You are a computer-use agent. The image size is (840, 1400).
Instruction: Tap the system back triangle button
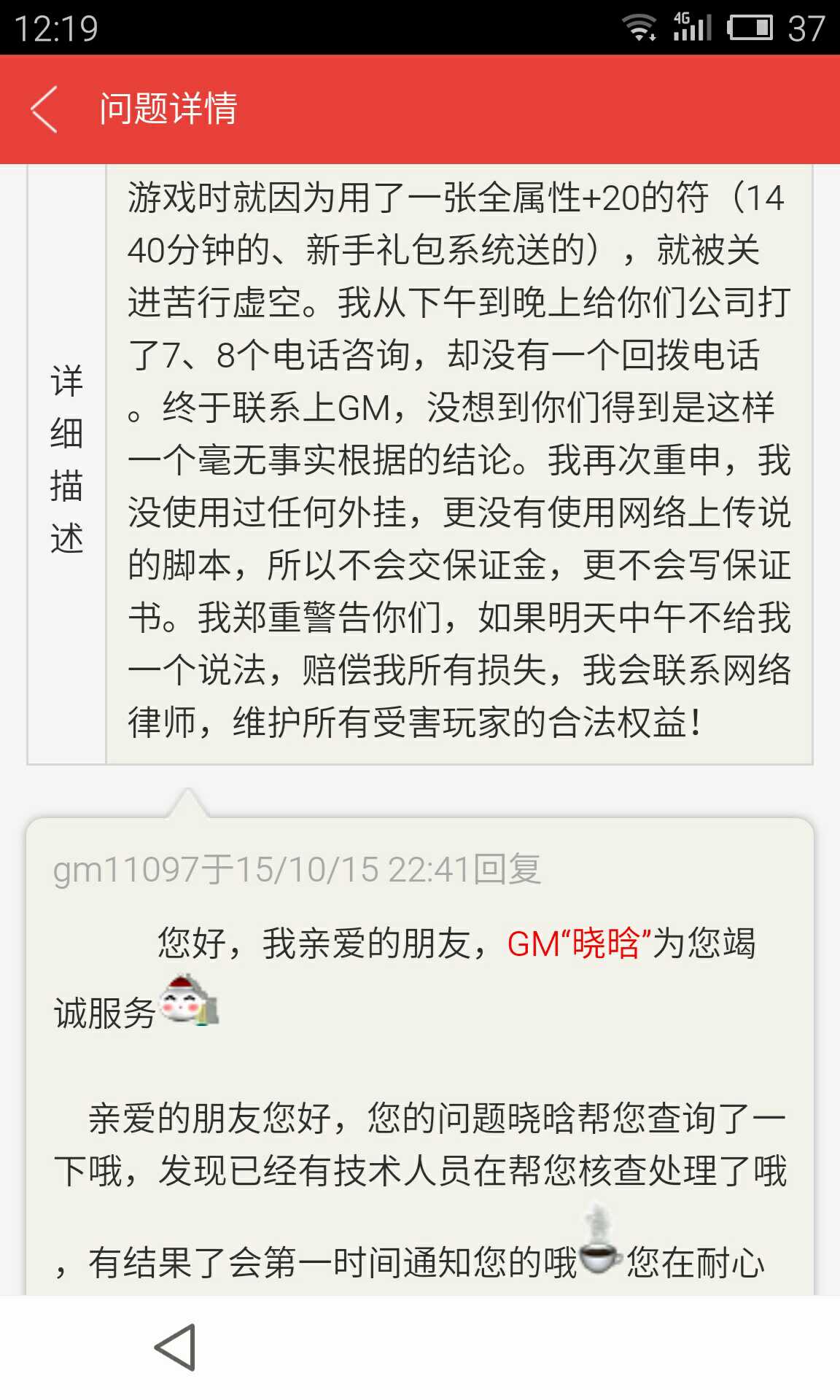(176, 1347)
